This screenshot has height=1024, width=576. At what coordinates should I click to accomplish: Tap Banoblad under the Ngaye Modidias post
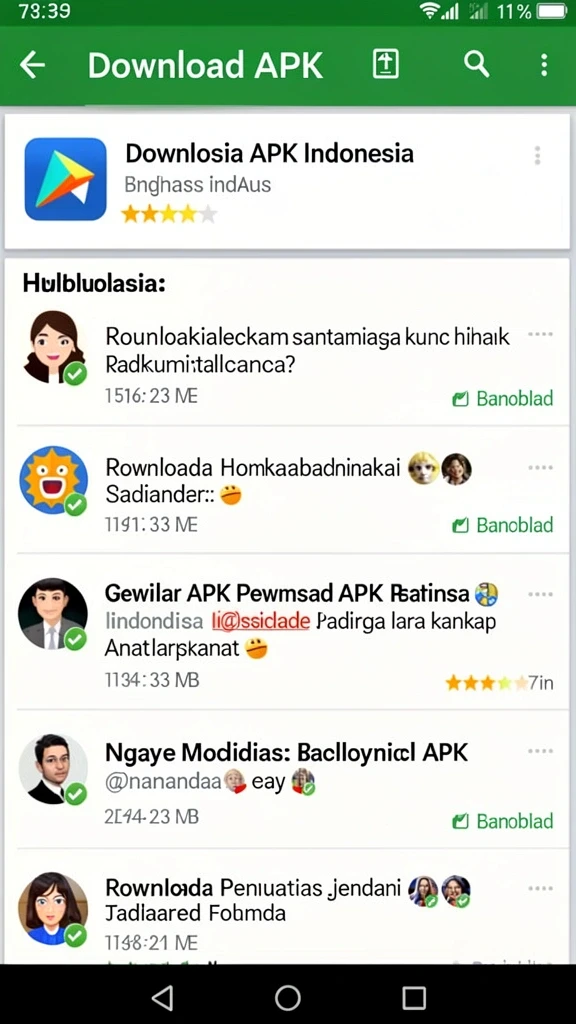click(503, 821)
